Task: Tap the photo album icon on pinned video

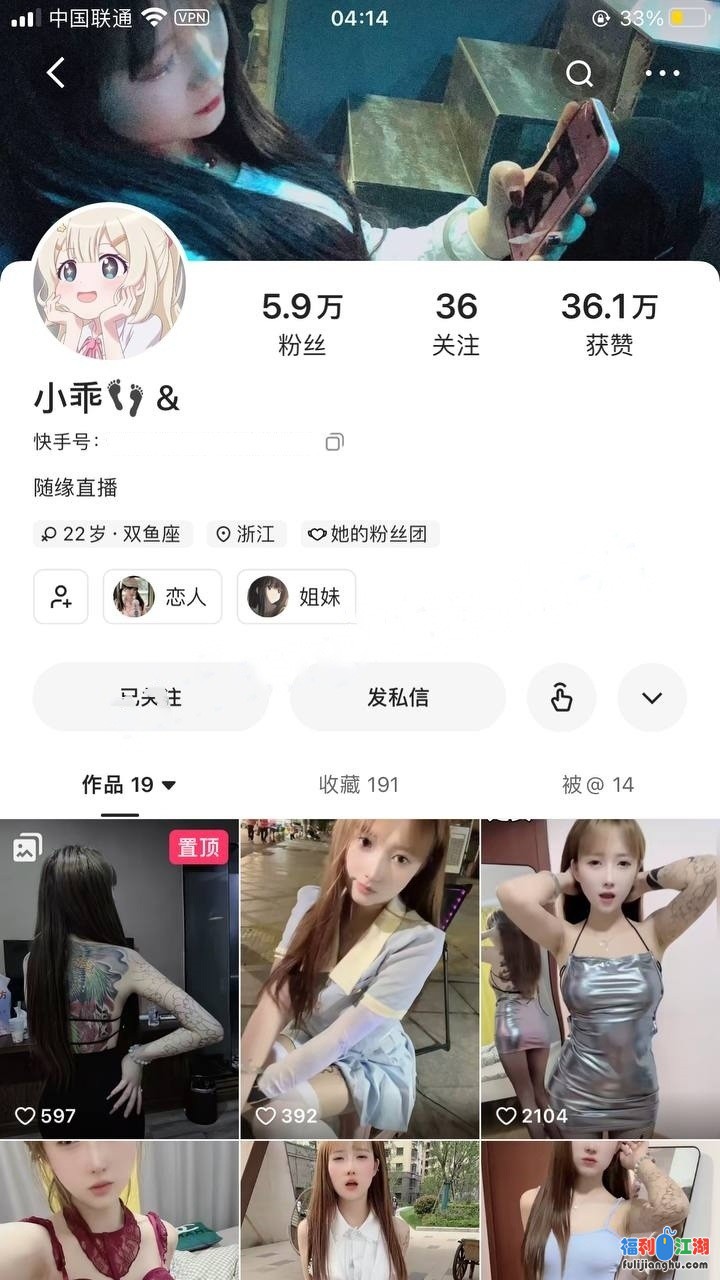Action: (27, 848)
